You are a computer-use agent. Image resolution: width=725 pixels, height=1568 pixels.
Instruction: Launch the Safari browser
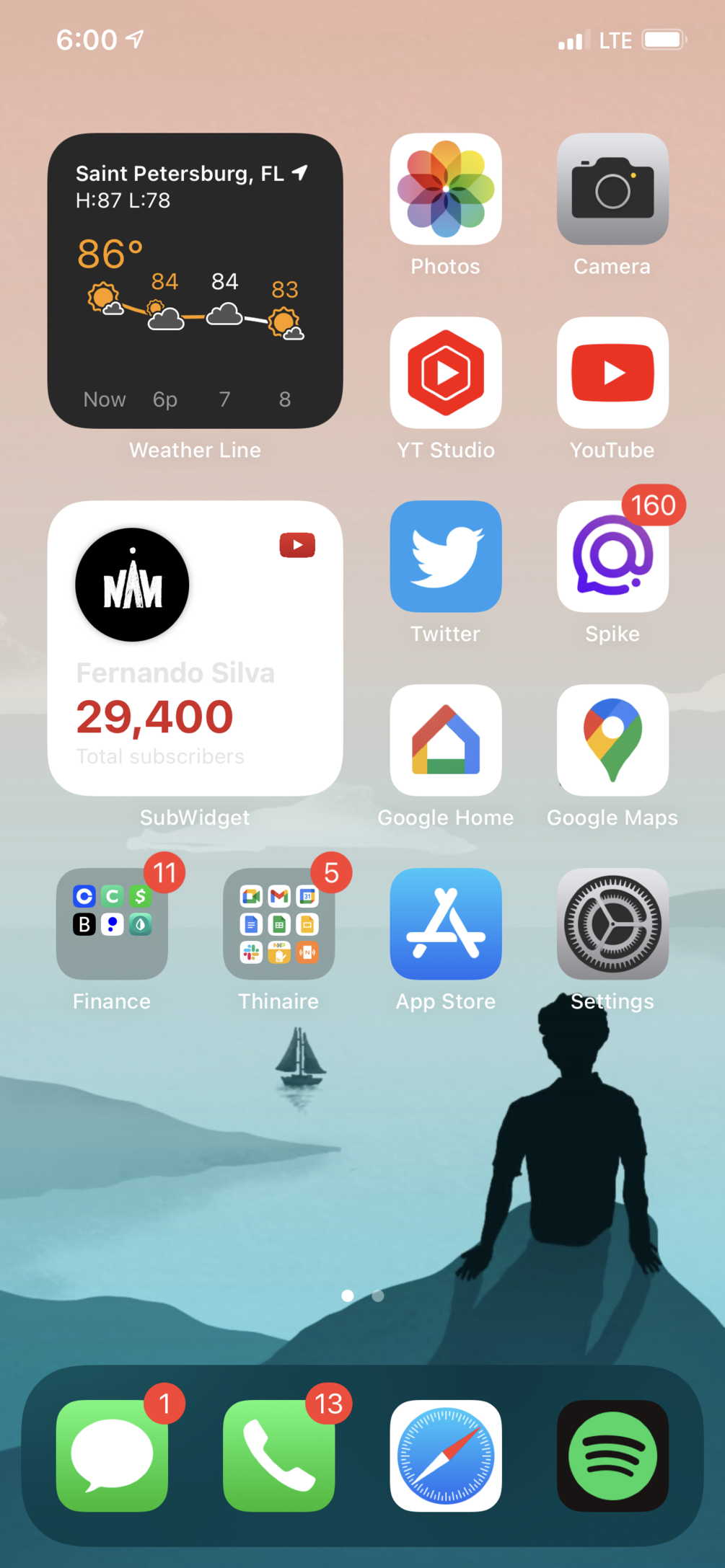(446, 1456)
